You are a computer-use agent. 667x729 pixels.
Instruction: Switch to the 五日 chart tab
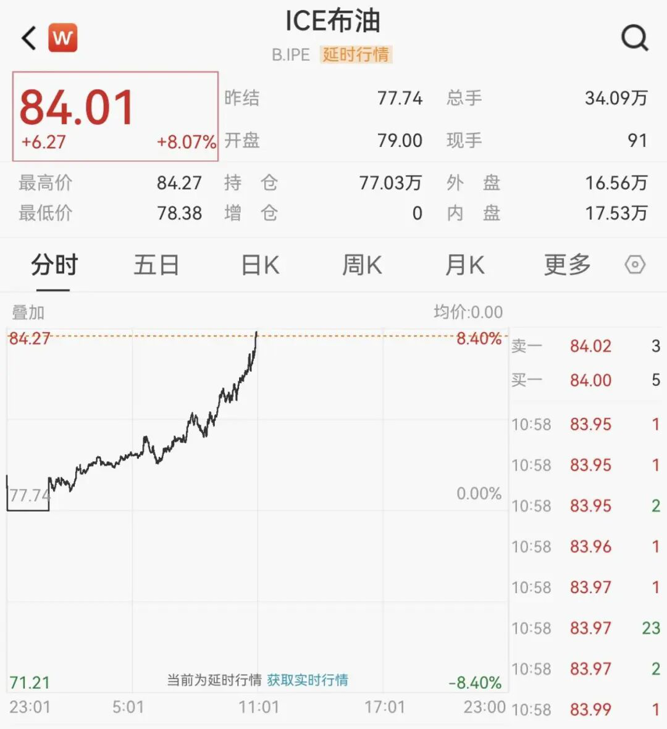[157, 265]
